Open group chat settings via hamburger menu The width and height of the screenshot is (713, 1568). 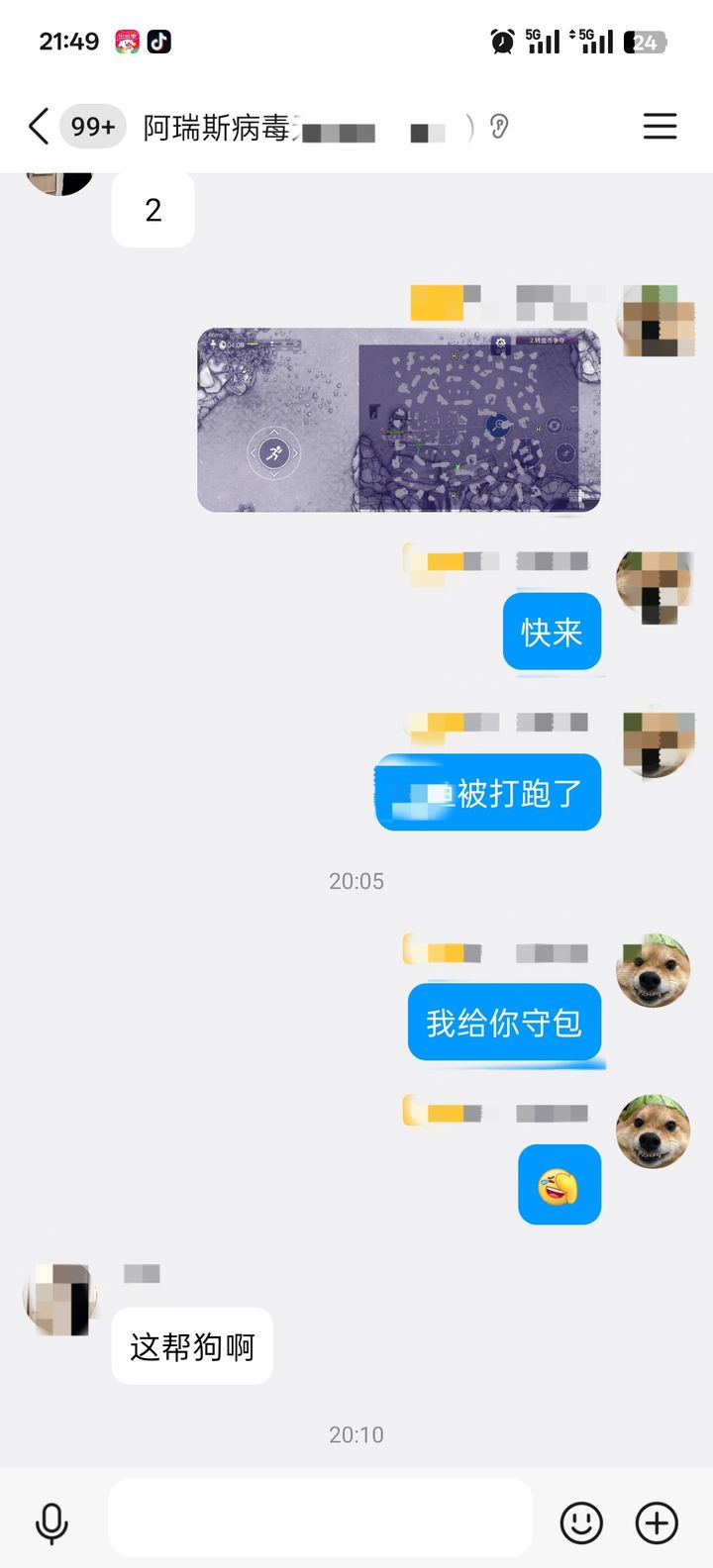click(660, 127)
